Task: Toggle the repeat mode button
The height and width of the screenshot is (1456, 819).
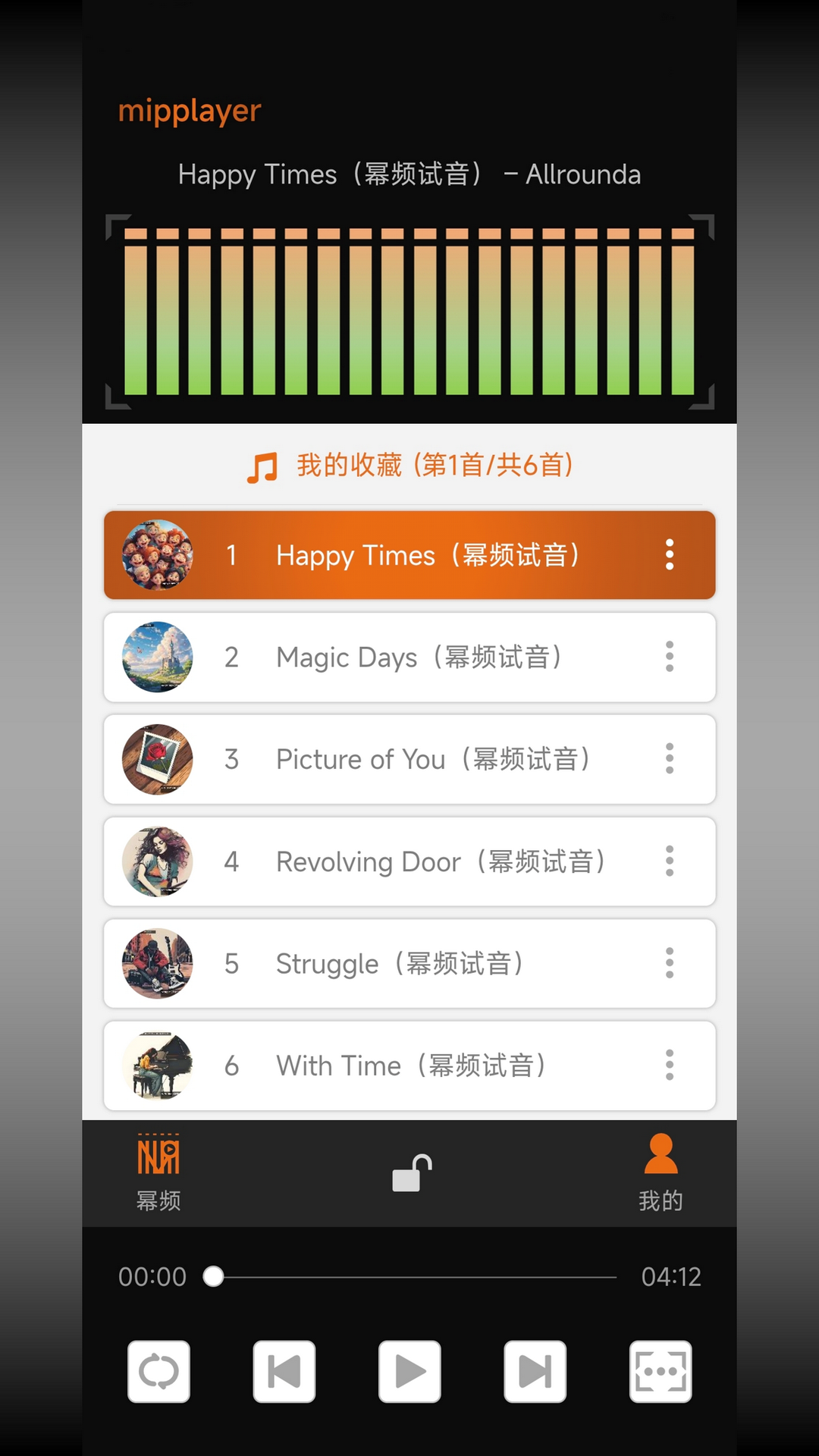Action: click(158, 1371)
